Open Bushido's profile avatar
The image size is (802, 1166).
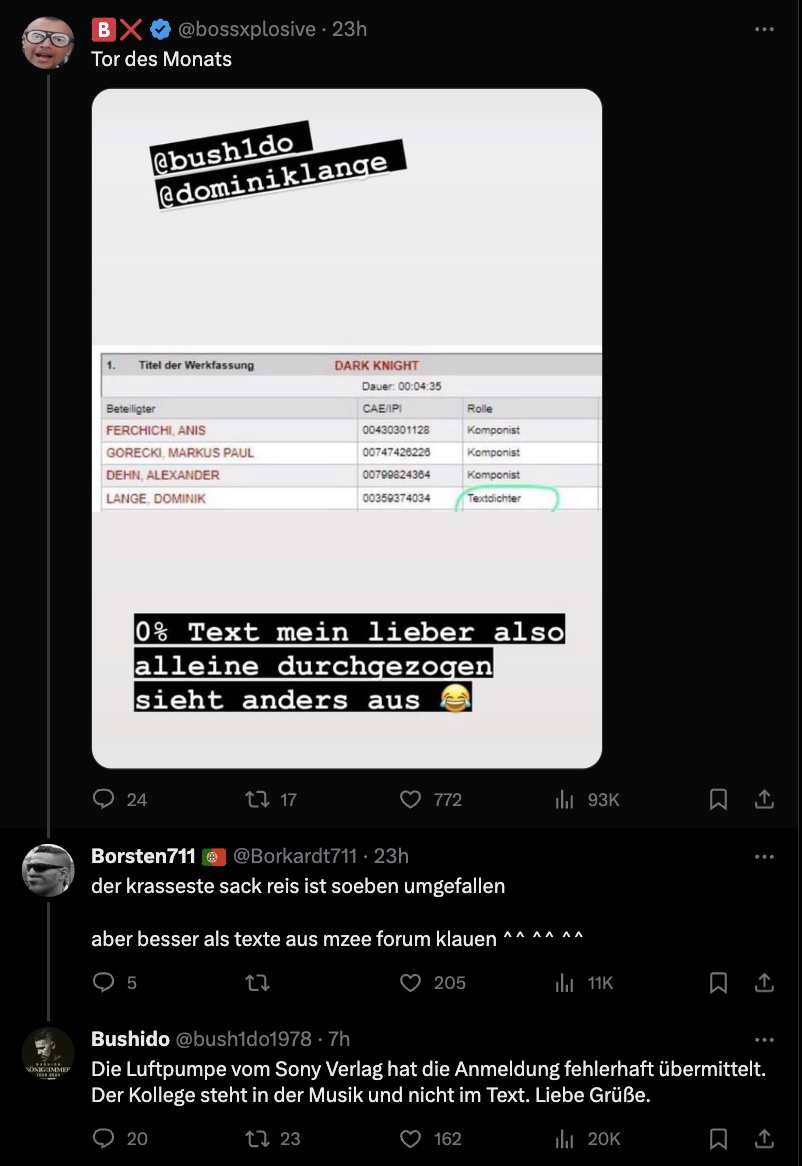point(48,1053)
